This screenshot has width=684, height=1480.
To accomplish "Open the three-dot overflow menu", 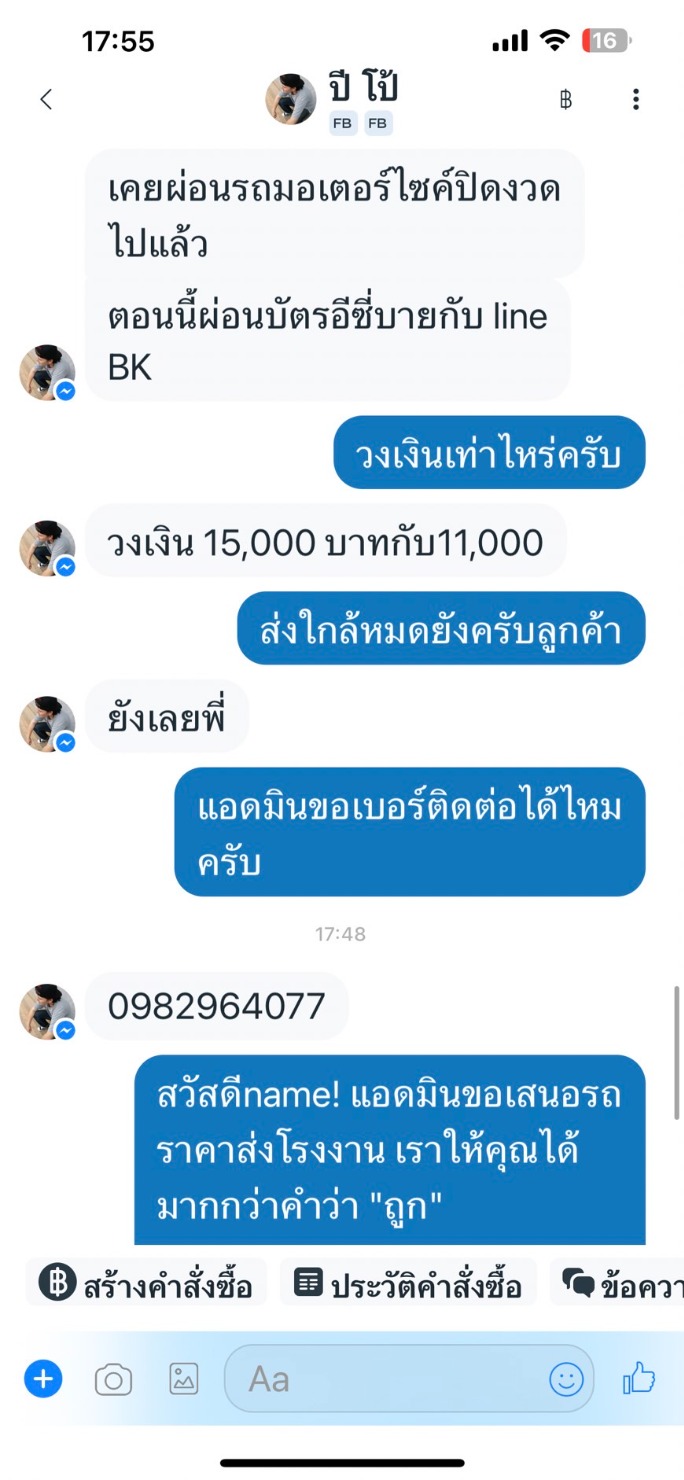I will (x=636, y=99).
